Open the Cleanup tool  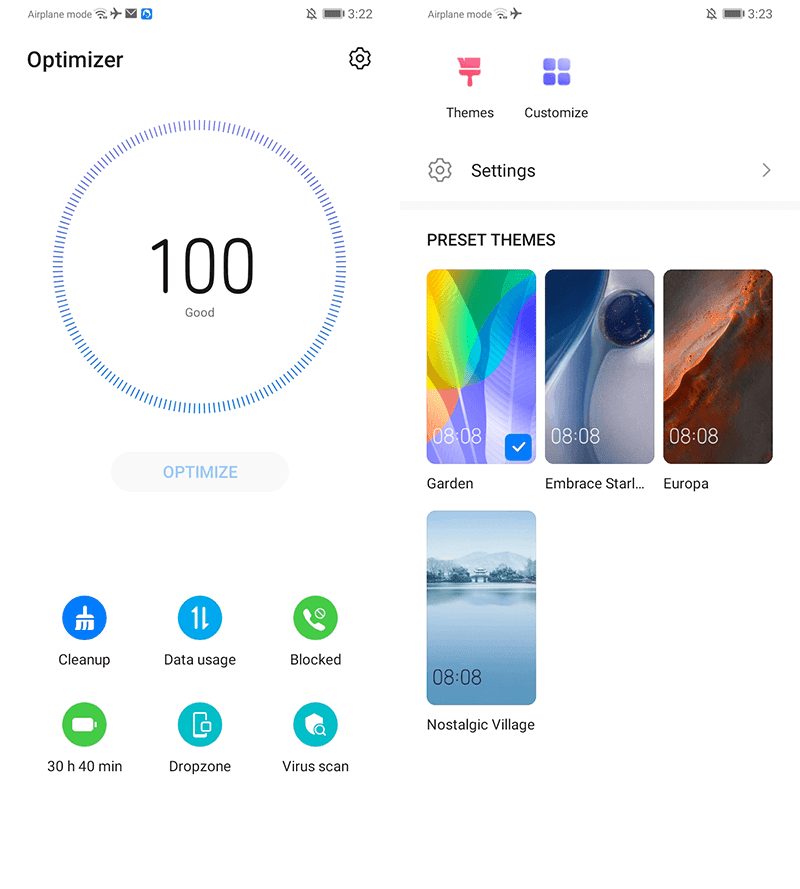point(84,619)
